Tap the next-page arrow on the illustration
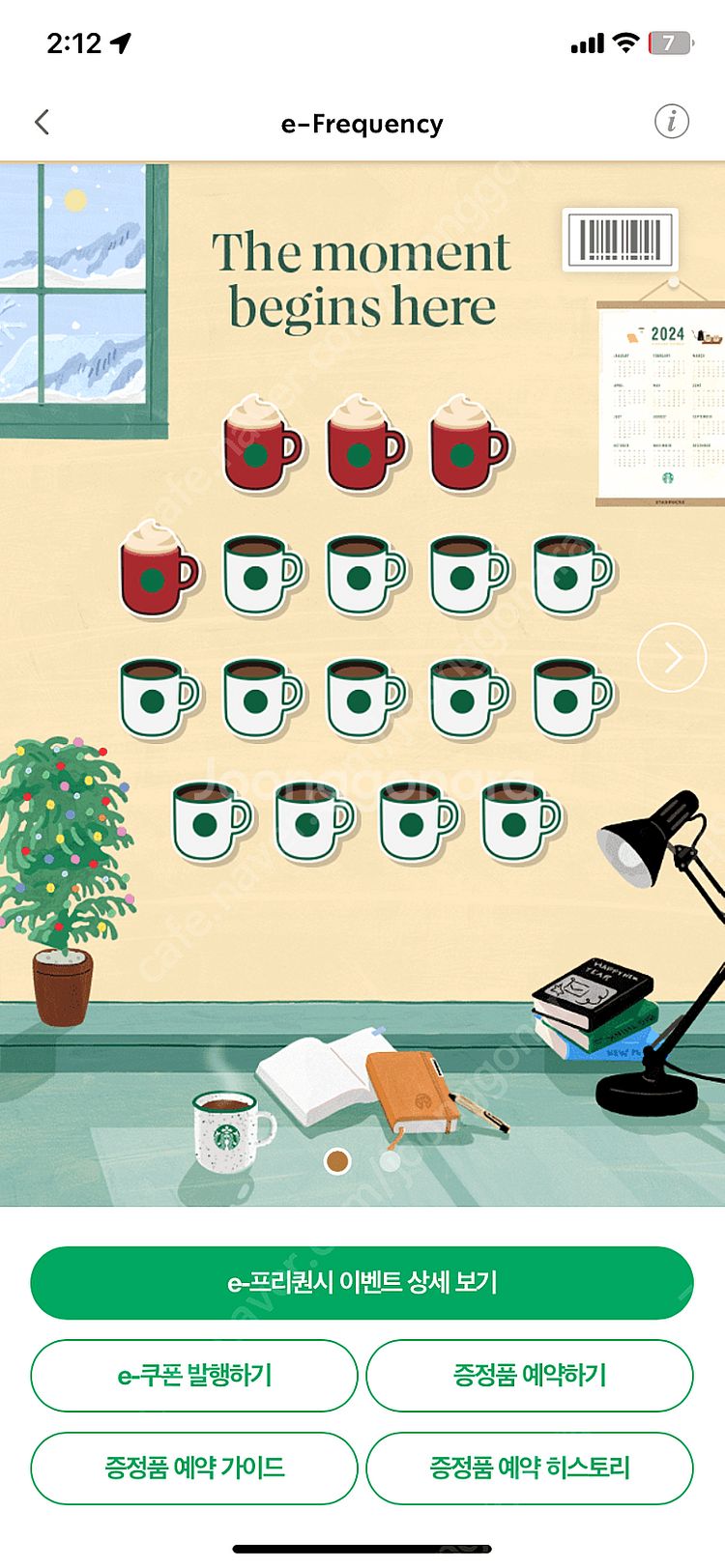The image size is (725, 1568). tap(672, 658)
